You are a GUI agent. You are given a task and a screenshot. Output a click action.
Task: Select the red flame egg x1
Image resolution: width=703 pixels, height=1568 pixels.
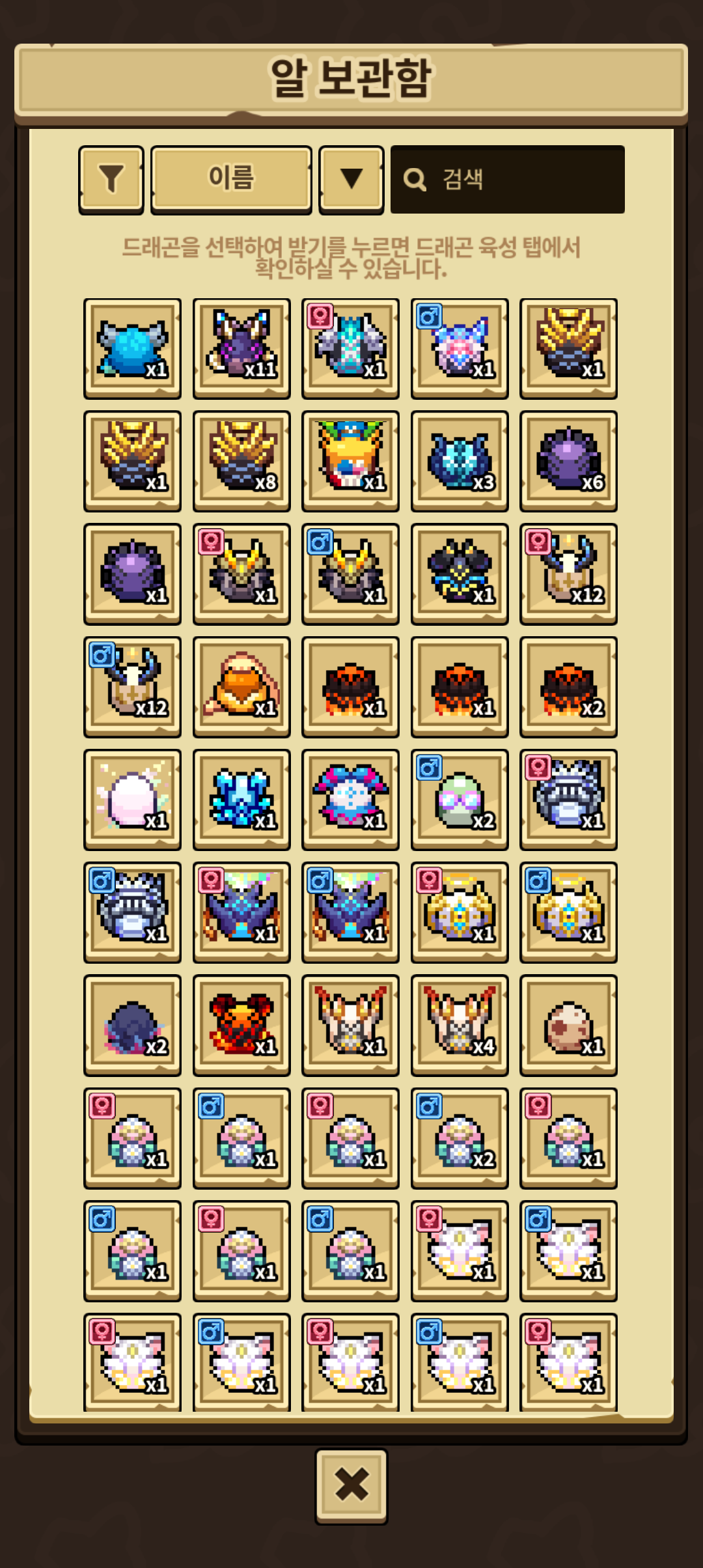241,1025
